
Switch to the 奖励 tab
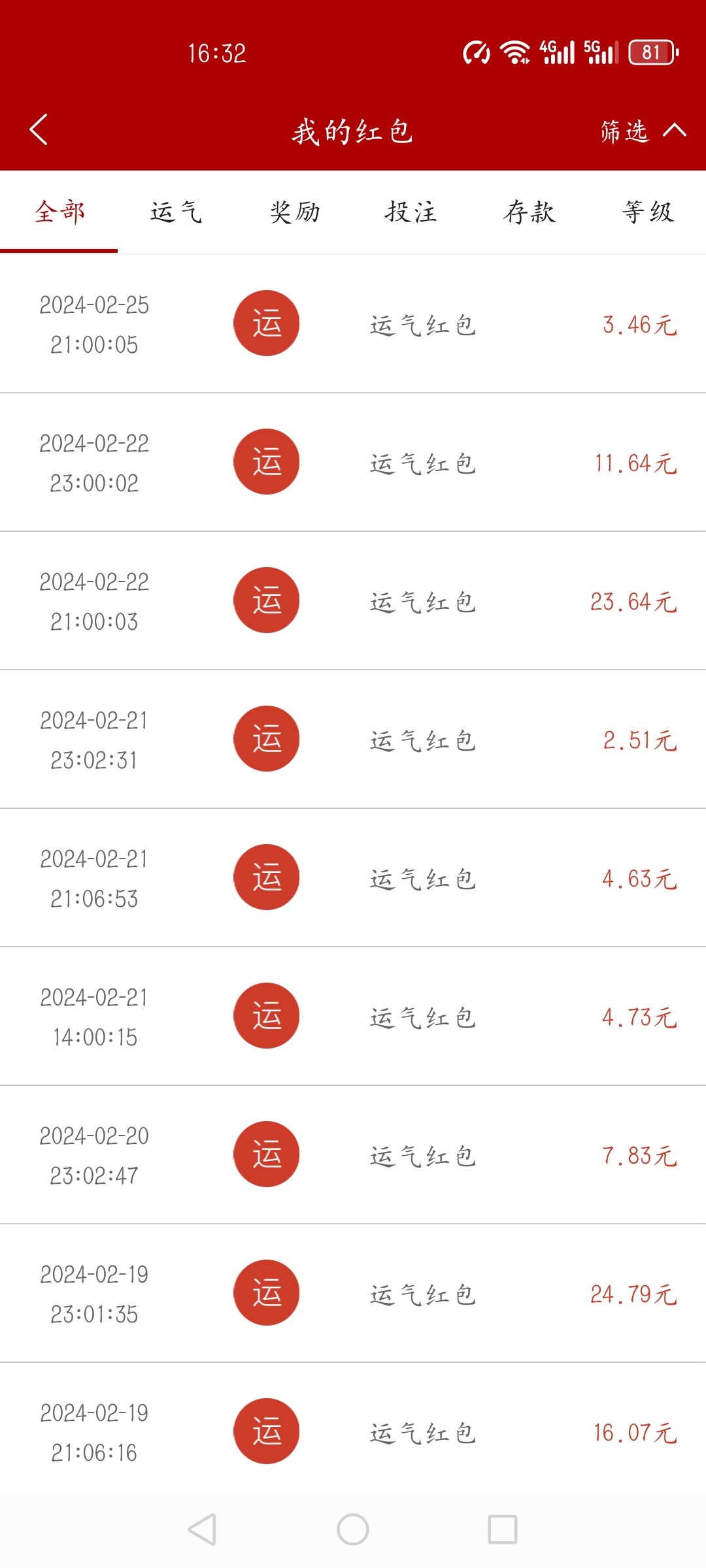tap(295, 212)
